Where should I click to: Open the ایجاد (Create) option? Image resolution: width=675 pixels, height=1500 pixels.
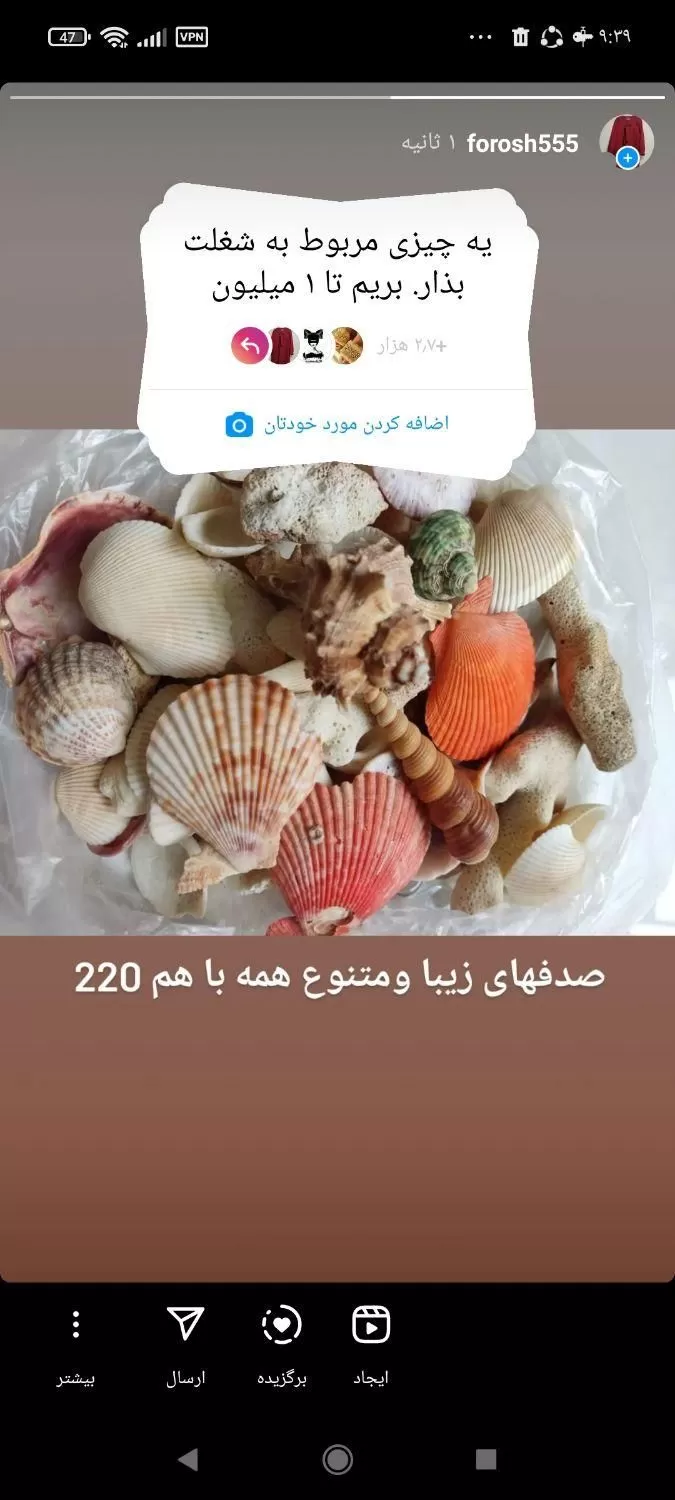(x=371, y=1345)
